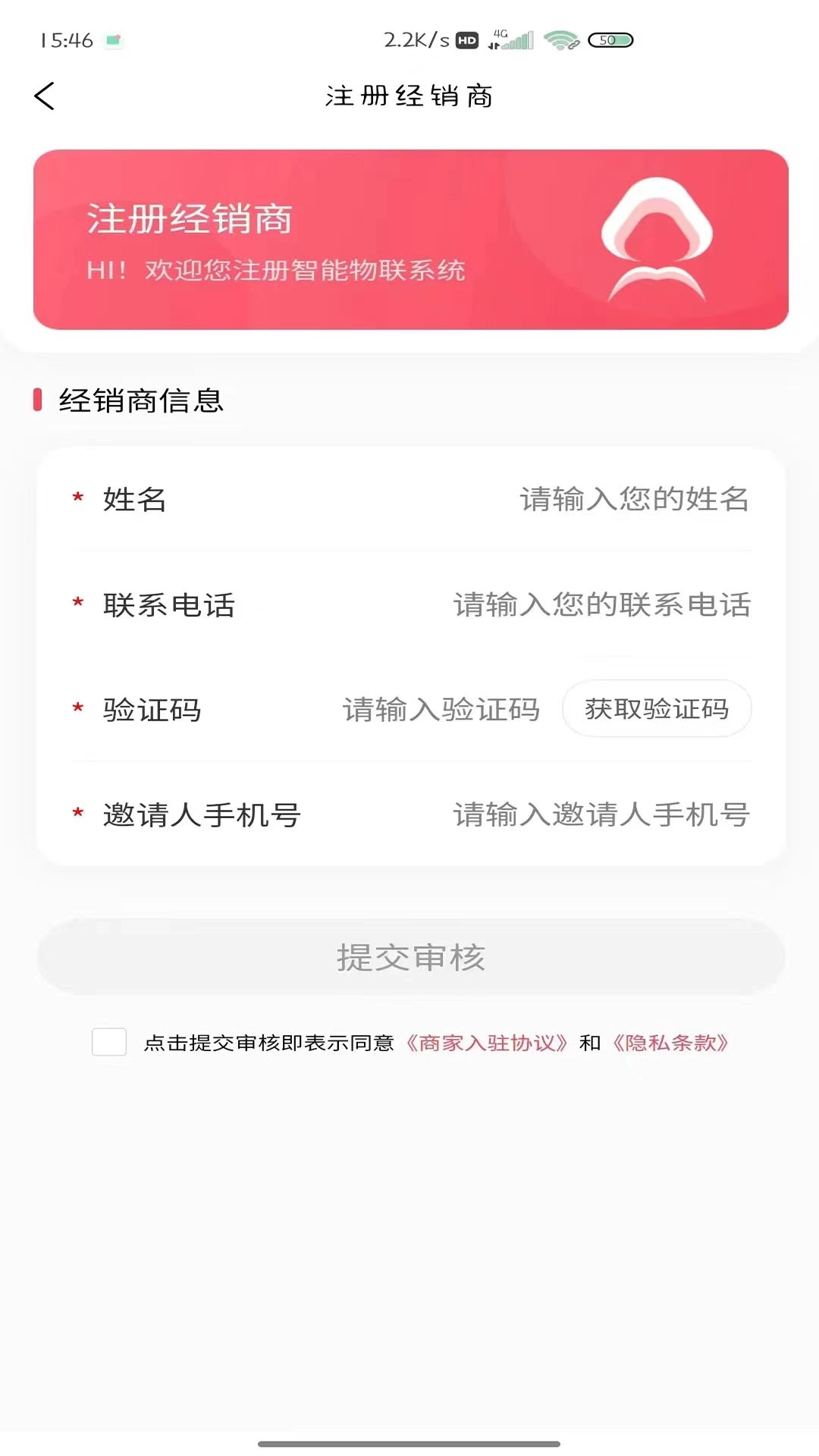
Task: Open the 注册经销商 title area
Action: (409, 97)
